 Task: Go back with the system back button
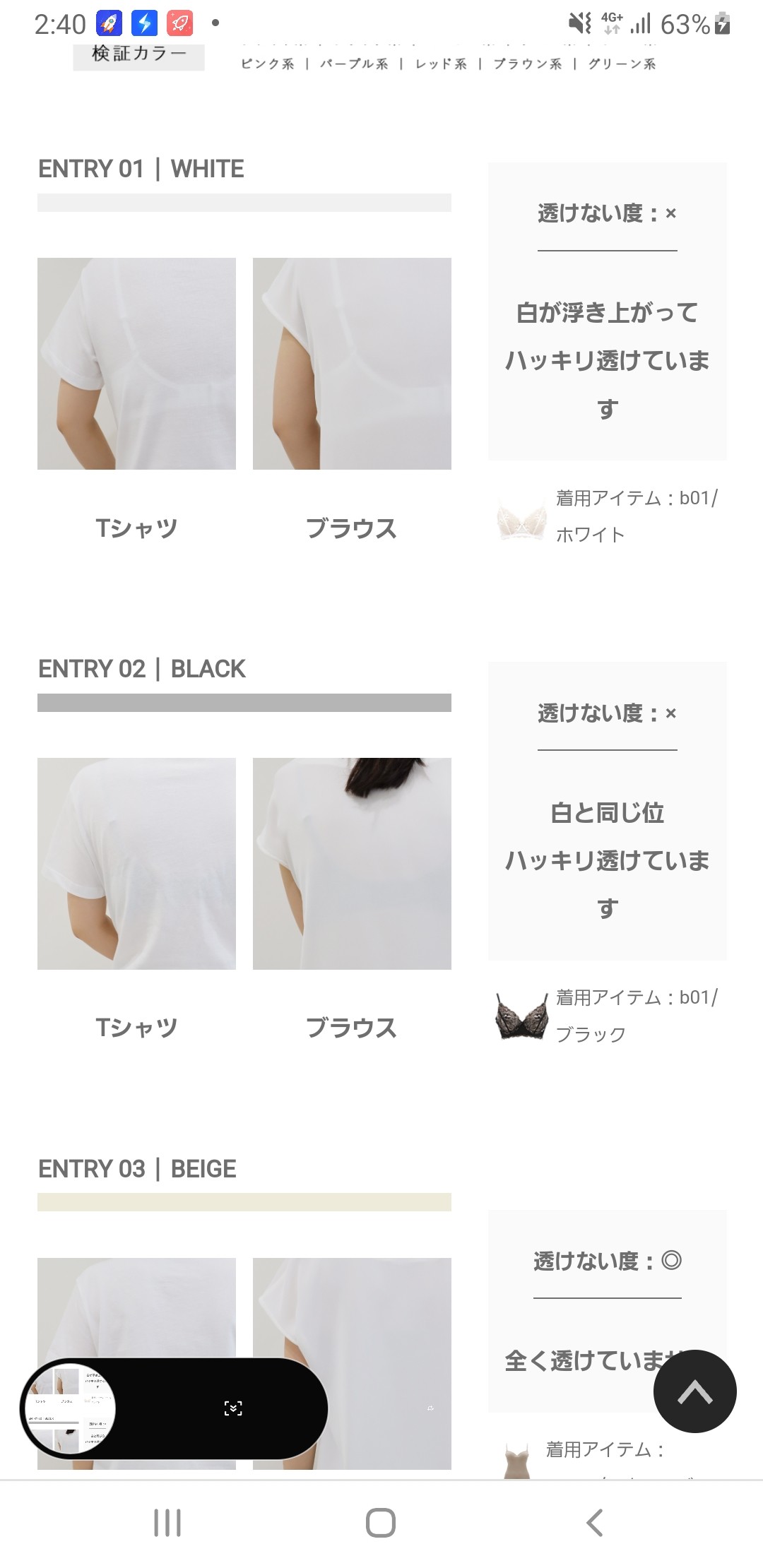coord(595,1523)
